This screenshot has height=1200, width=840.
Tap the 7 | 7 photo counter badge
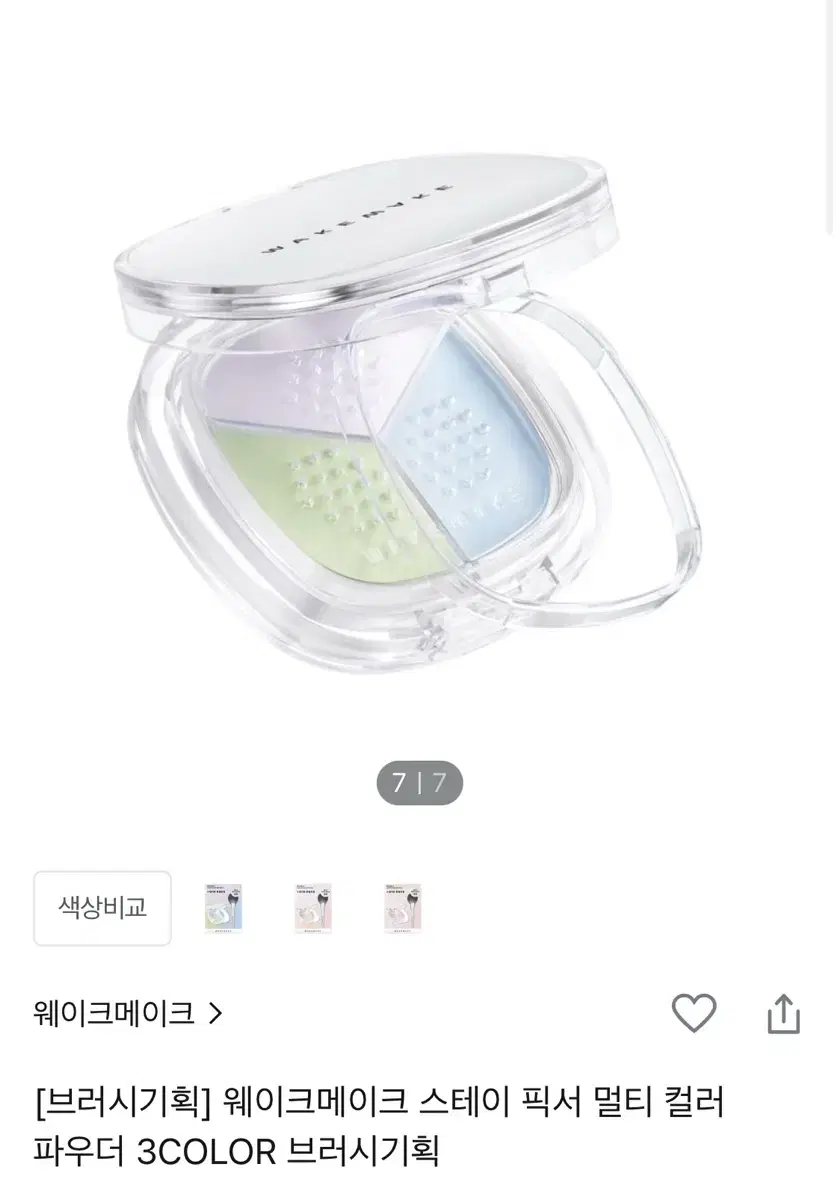(420, 784)
